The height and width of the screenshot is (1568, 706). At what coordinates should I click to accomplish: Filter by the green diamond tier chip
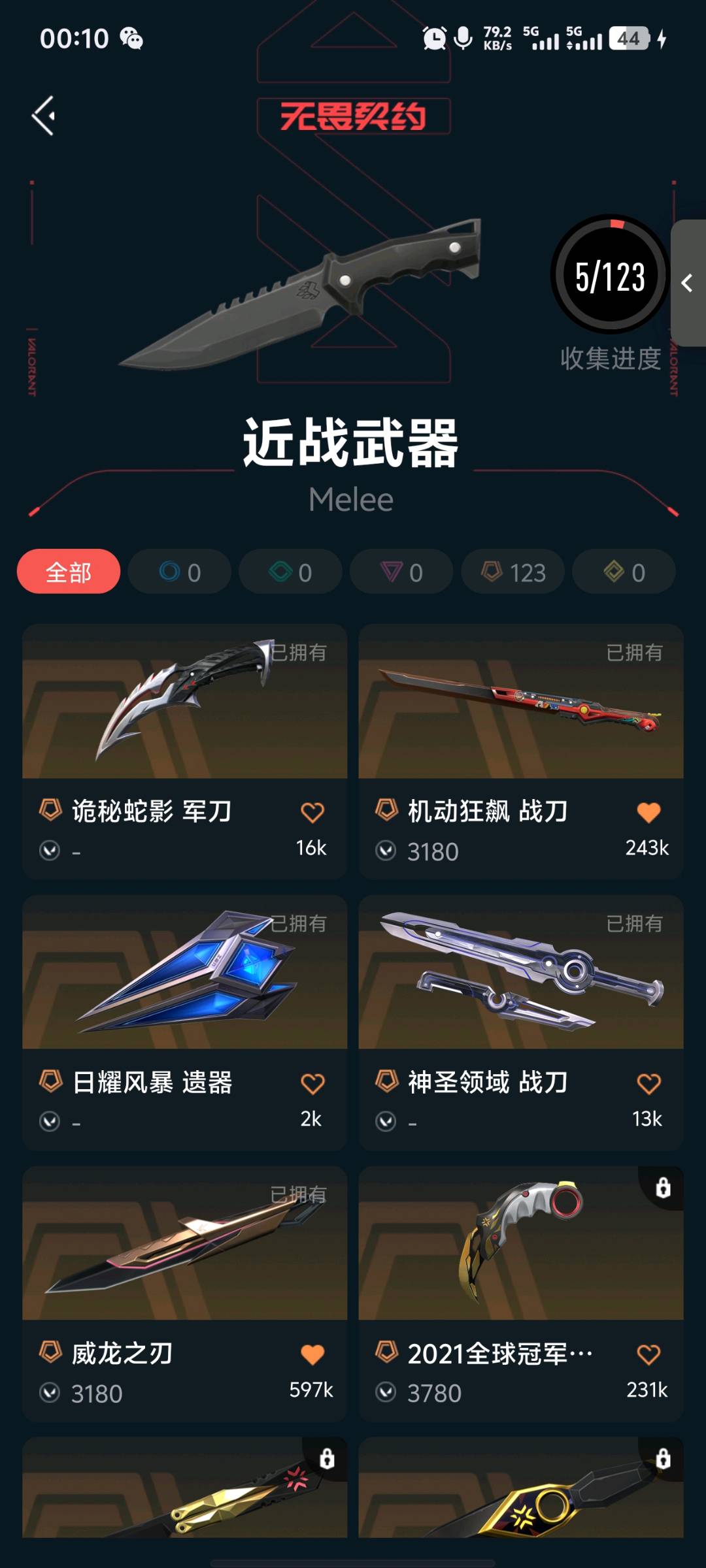point(291,572)
